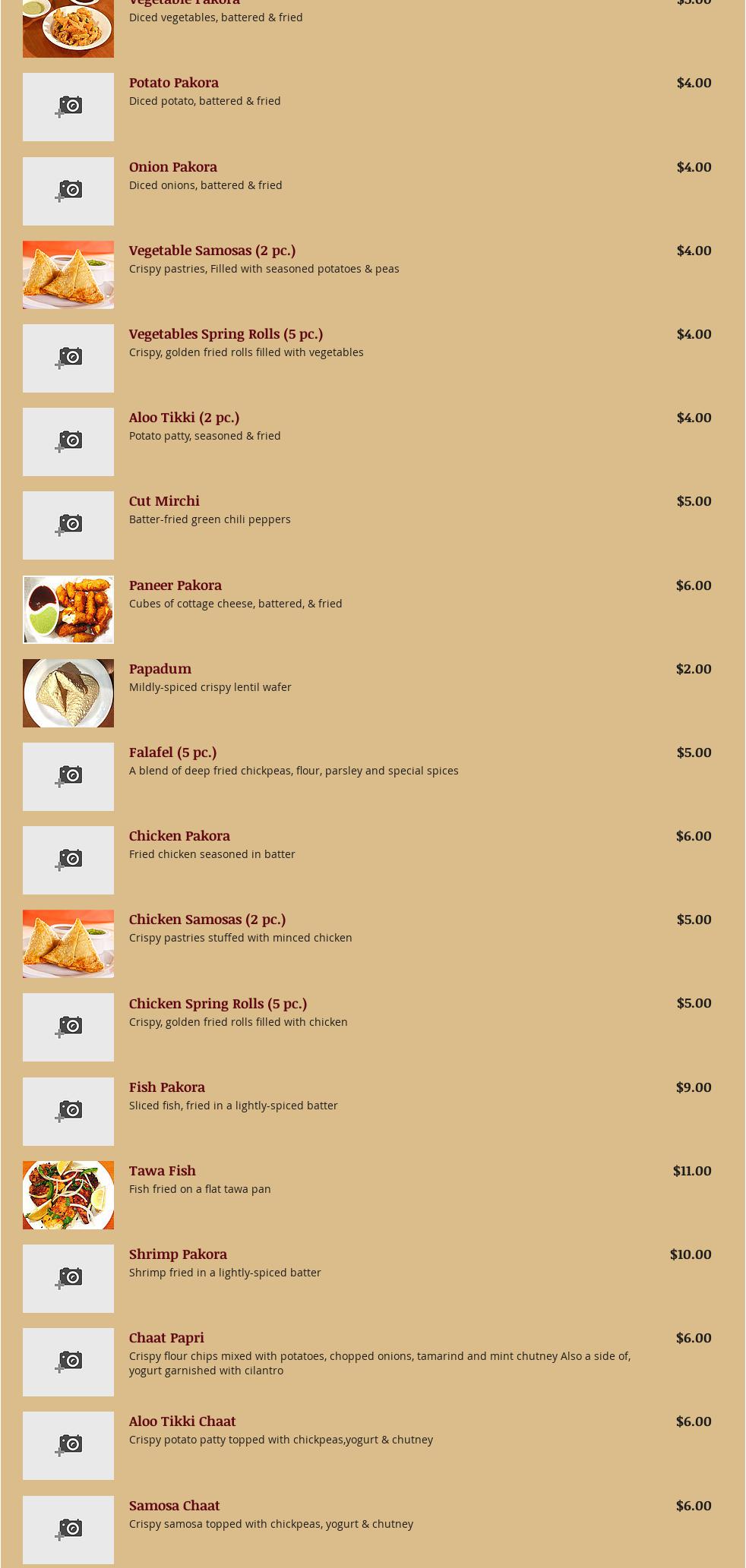Choose Chicken Spring Rolls (5 pc.)
The width and height of the screenshot is (746, 1568).
point(218,1003)
